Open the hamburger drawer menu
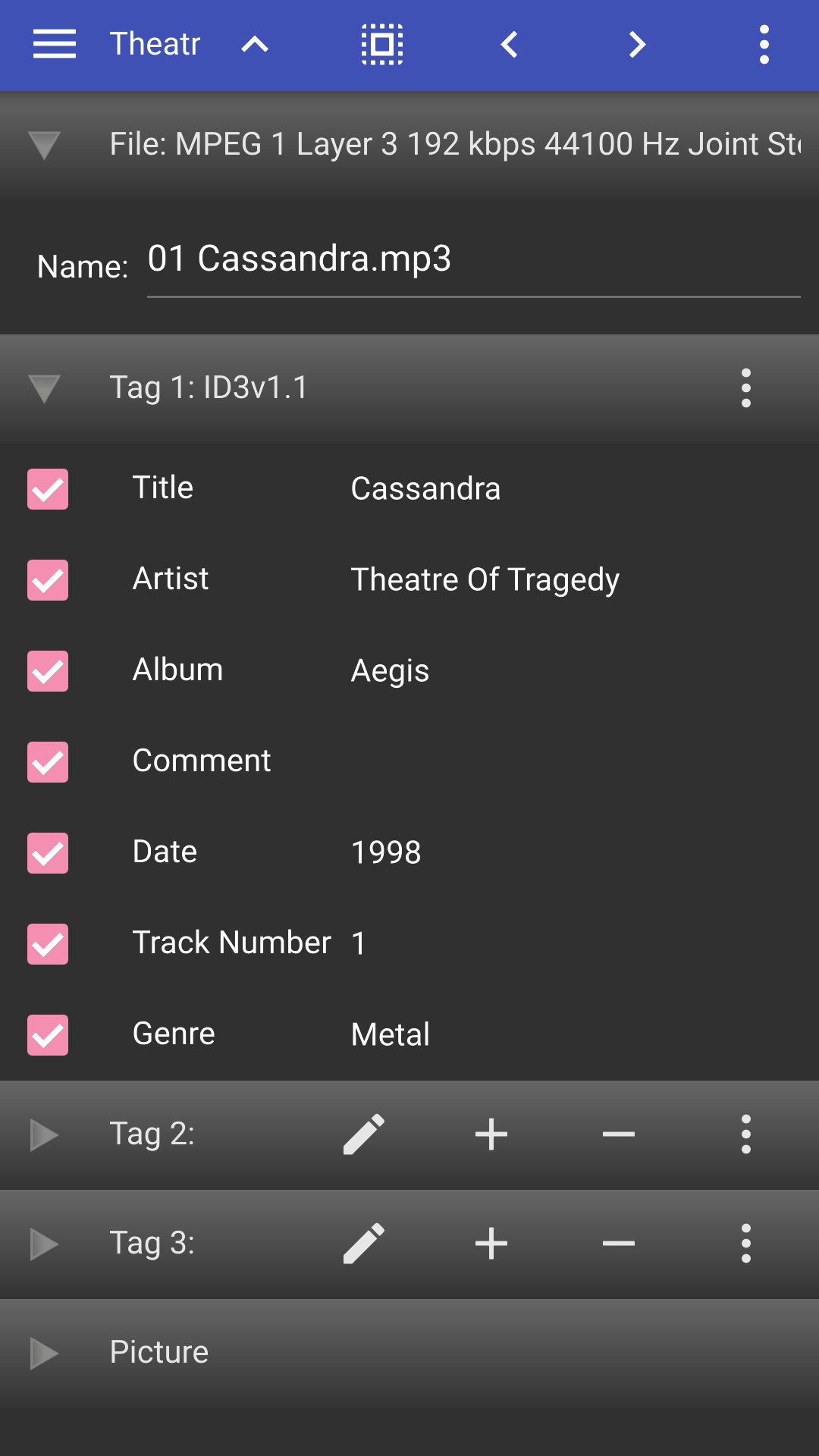This screenshot has width=819, height=1456. click(x=55, y=45)
